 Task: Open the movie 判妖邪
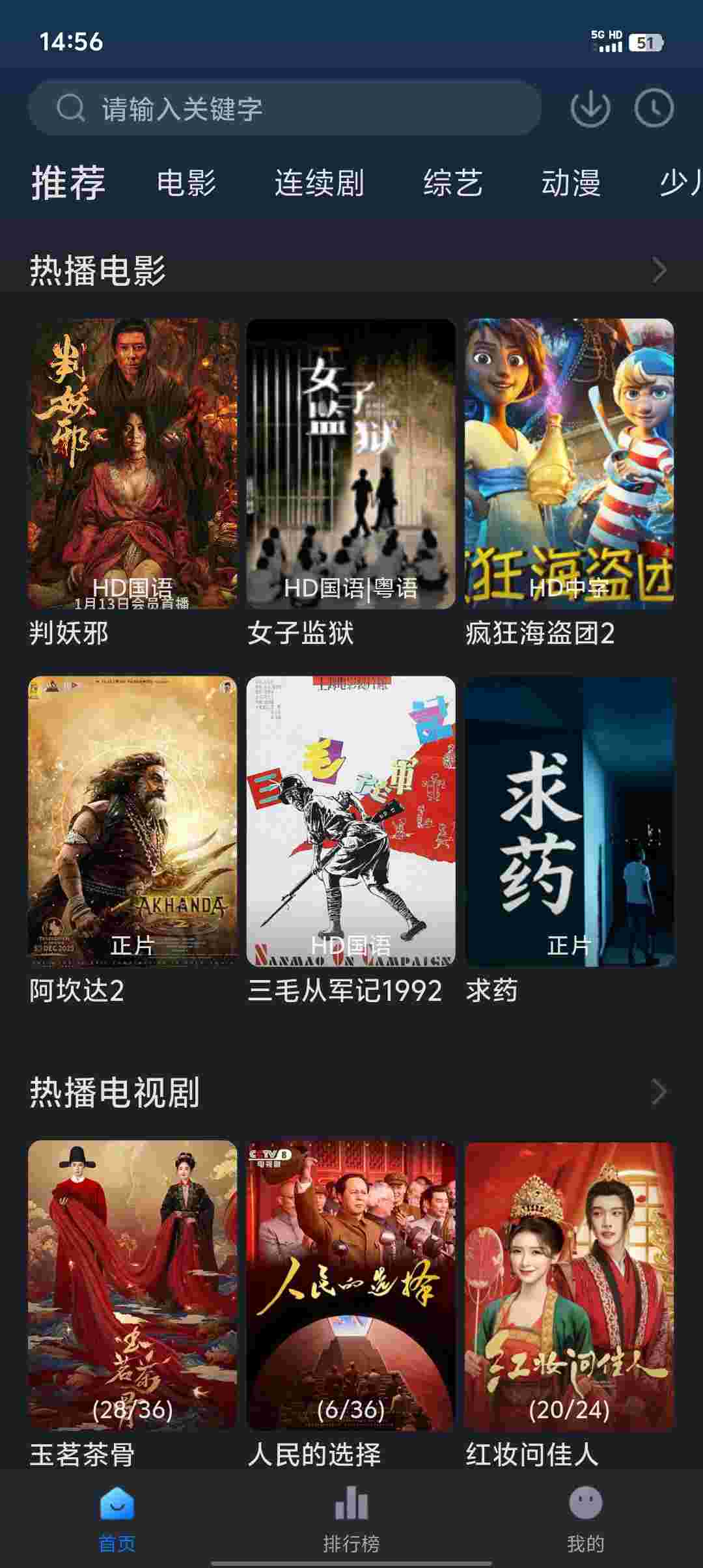(133, 464)
